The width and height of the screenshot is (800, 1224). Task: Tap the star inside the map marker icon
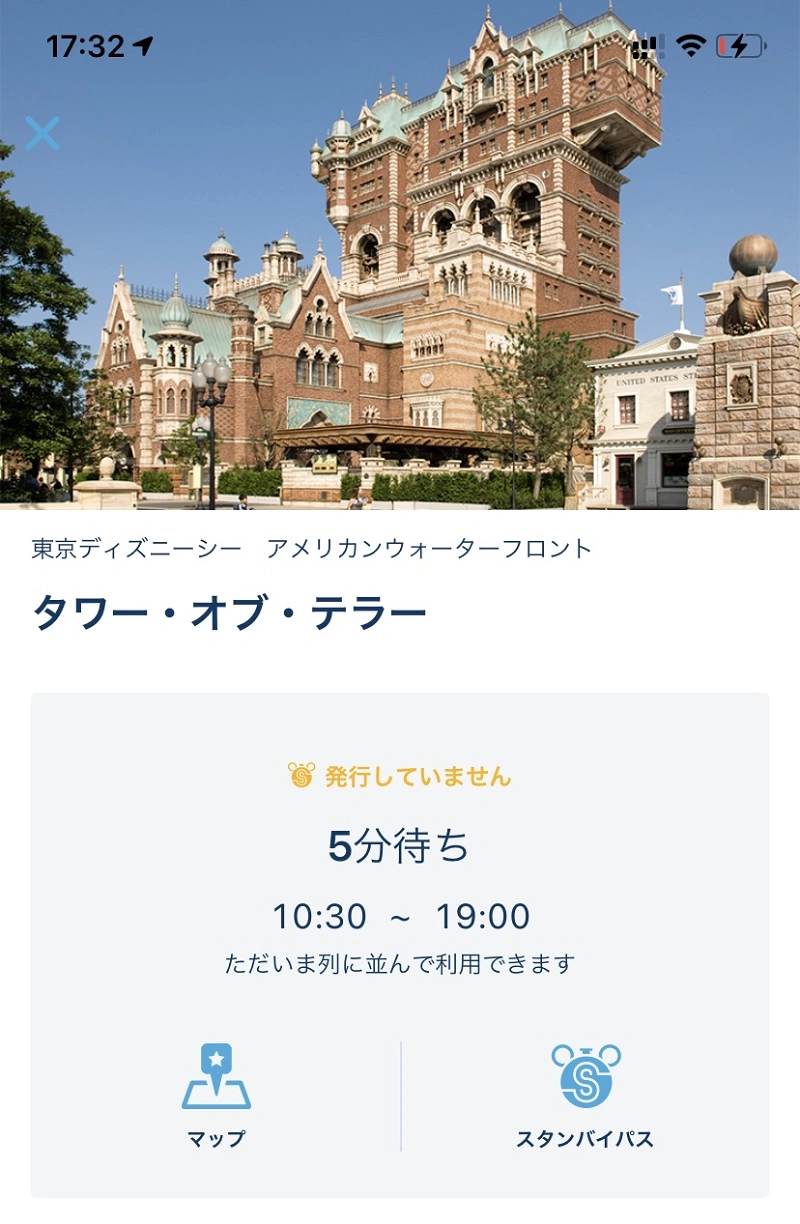(x=216, y=1057)
